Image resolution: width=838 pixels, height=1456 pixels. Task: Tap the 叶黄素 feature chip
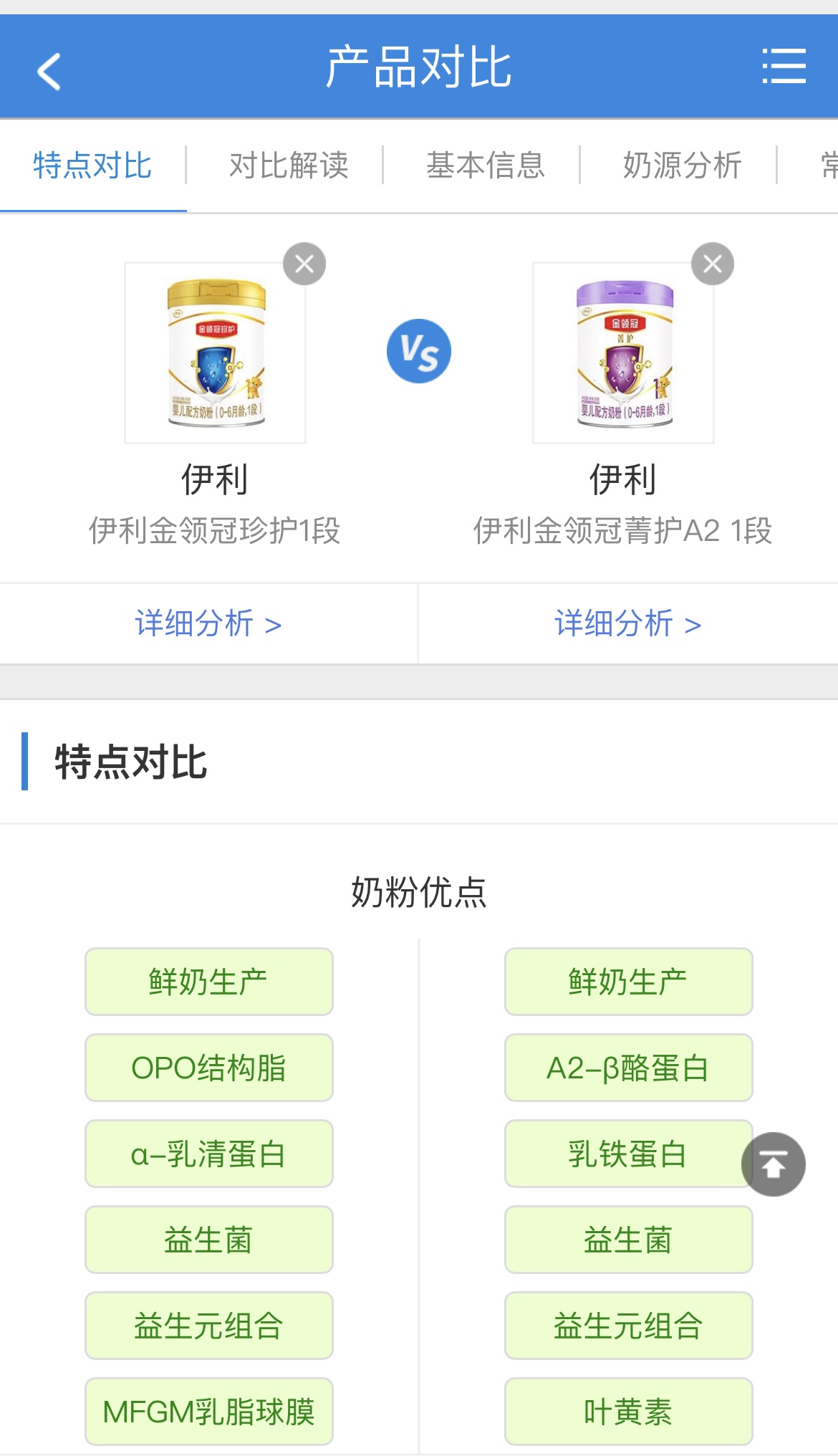pyautogui.click(x=628, y=1412)
